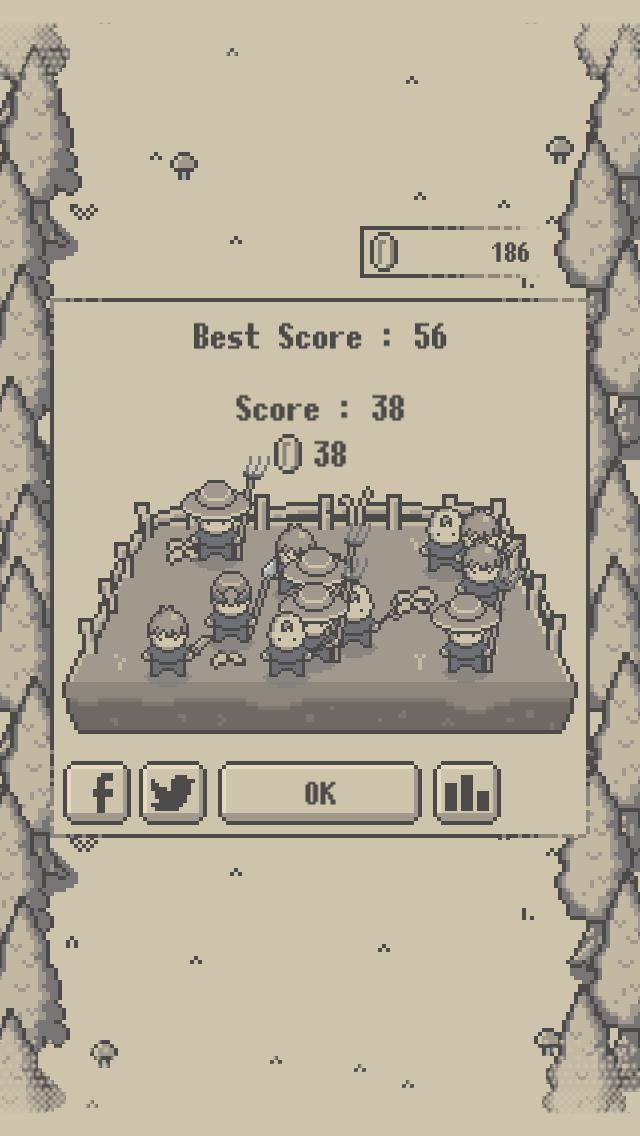Viewport: 640px width, 1136px height.
Task: Share score on Facebook
Action: coord(97,792)
